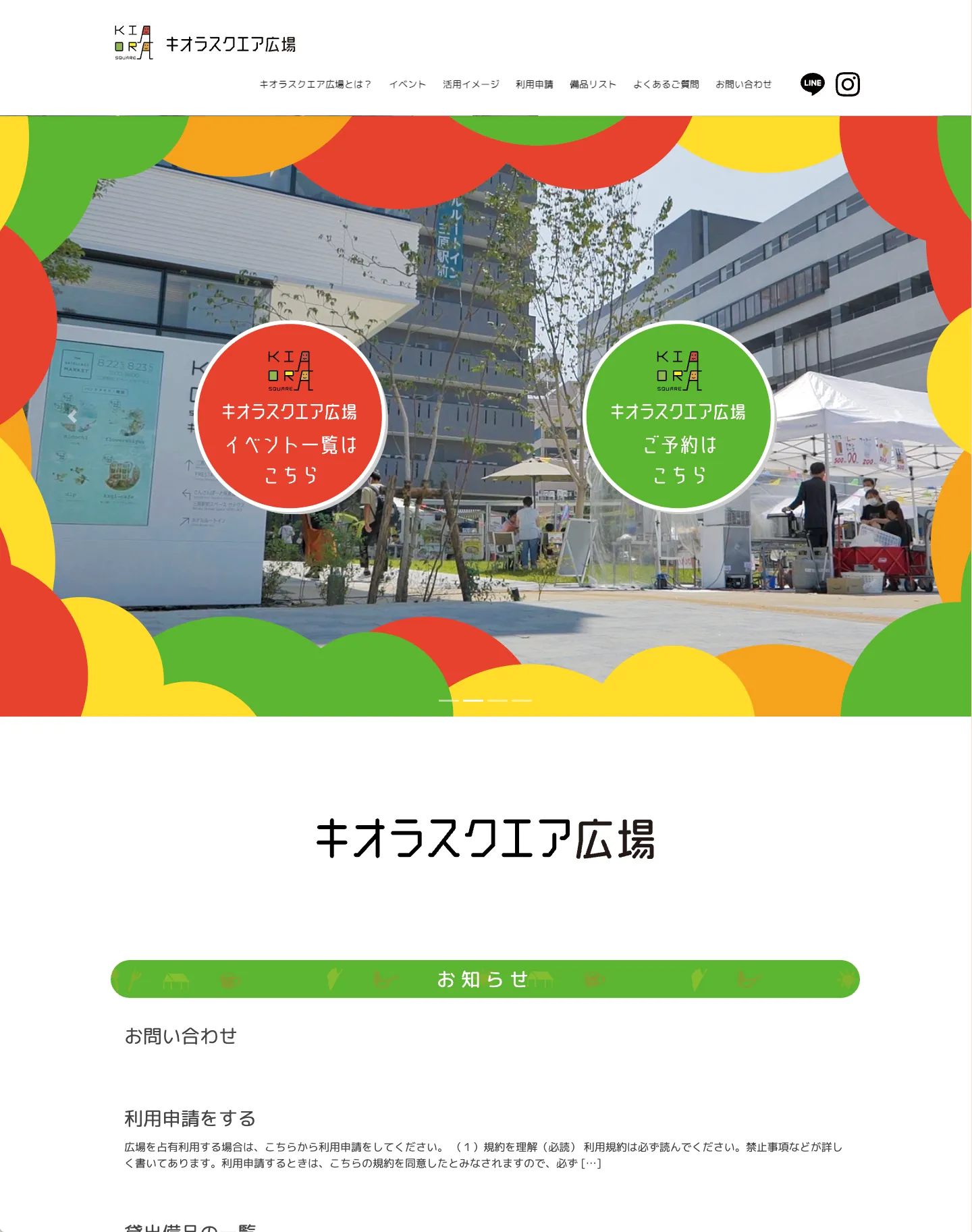Open the Instagram icon link
972x1232 pixels.
847,84
